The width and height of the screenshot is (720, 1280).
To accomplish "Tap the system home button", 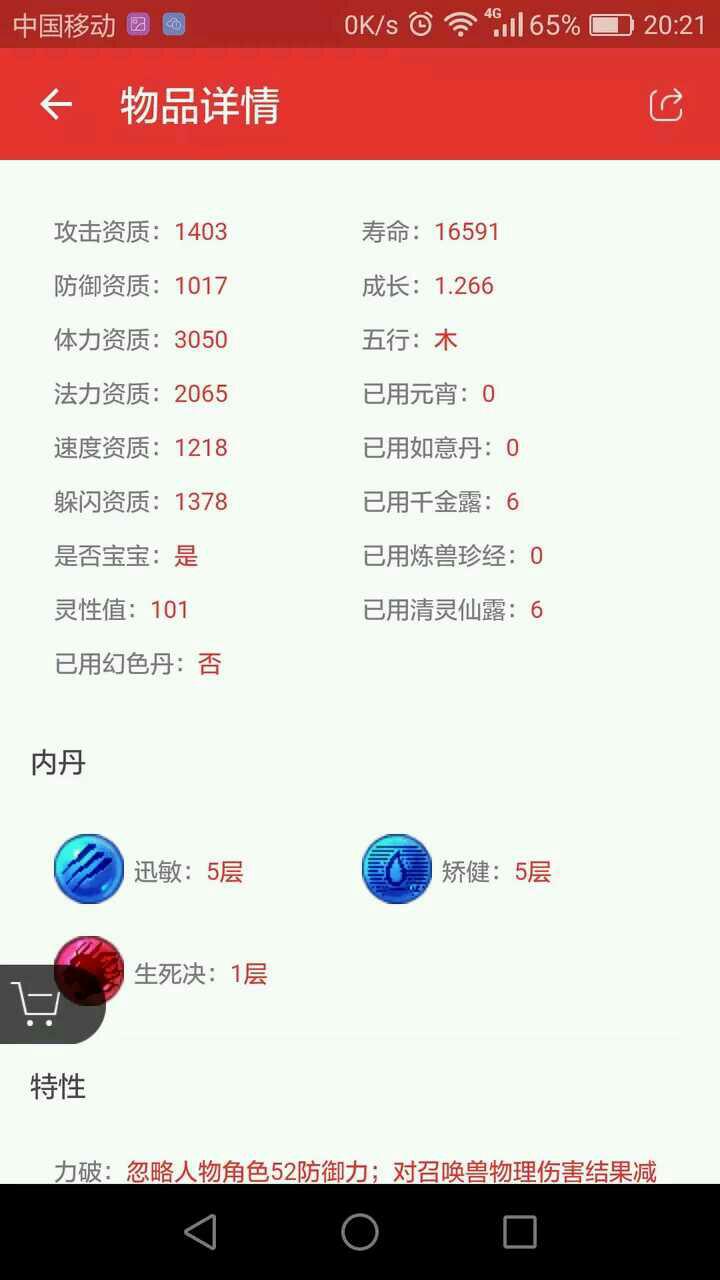I will pos(360,1232).
